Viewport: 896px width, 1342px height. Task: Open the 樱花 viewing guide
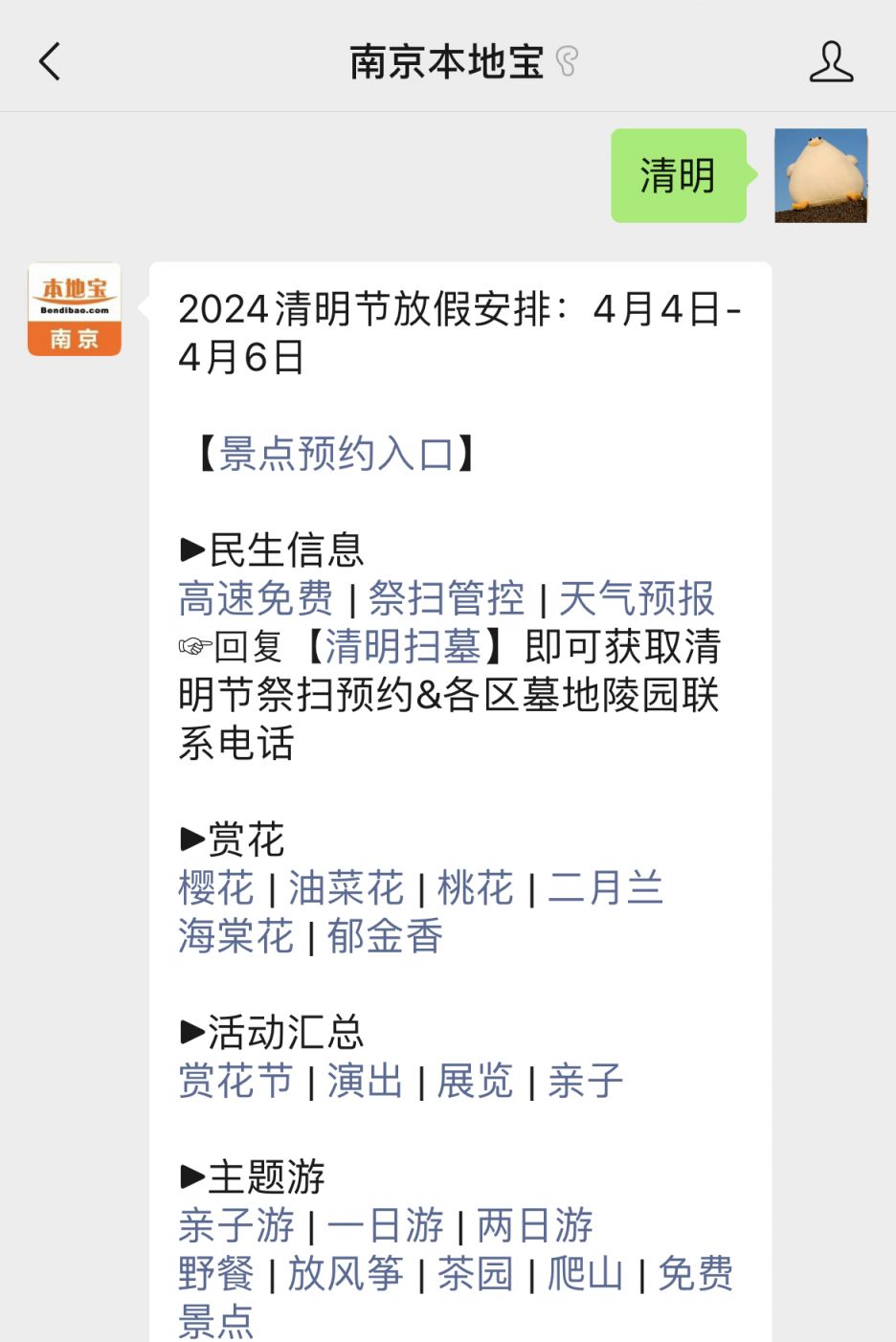216,888
